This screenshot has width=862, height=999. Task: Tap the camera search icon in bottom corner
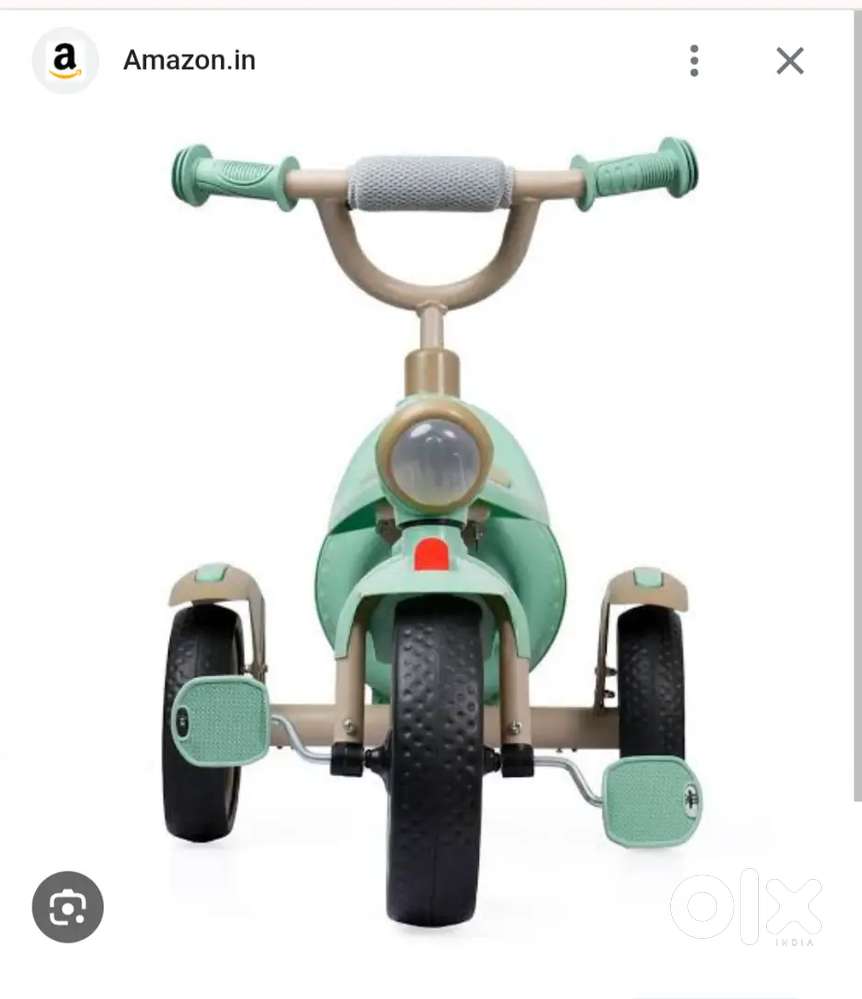(x=66, y=906)
